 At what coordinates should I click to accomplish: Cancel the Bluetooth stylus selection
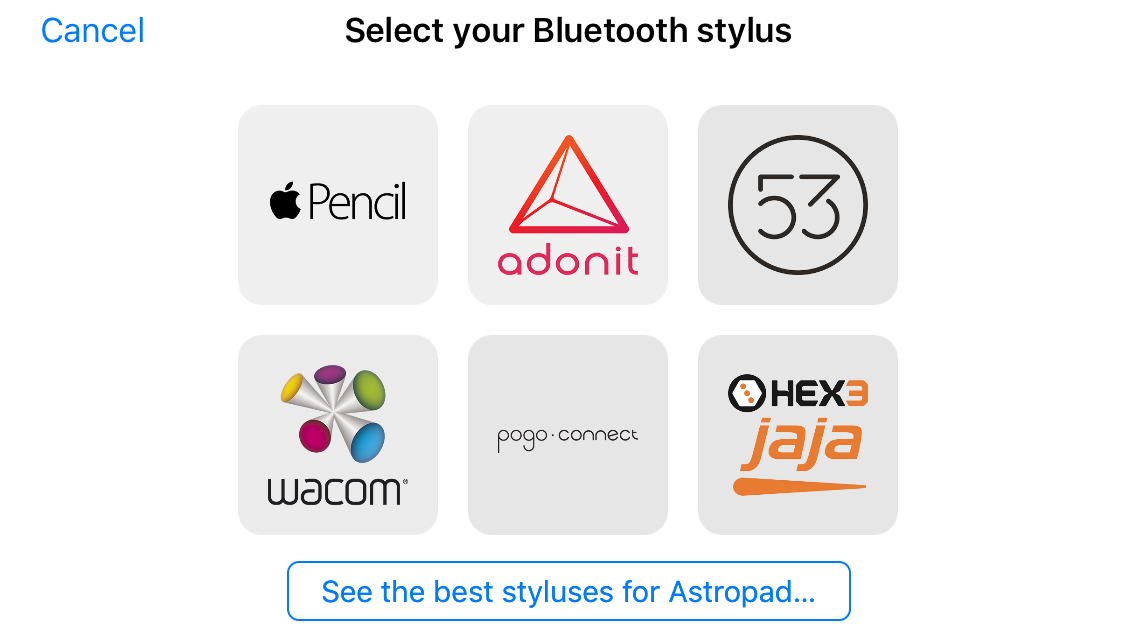(x=92, y=31)
